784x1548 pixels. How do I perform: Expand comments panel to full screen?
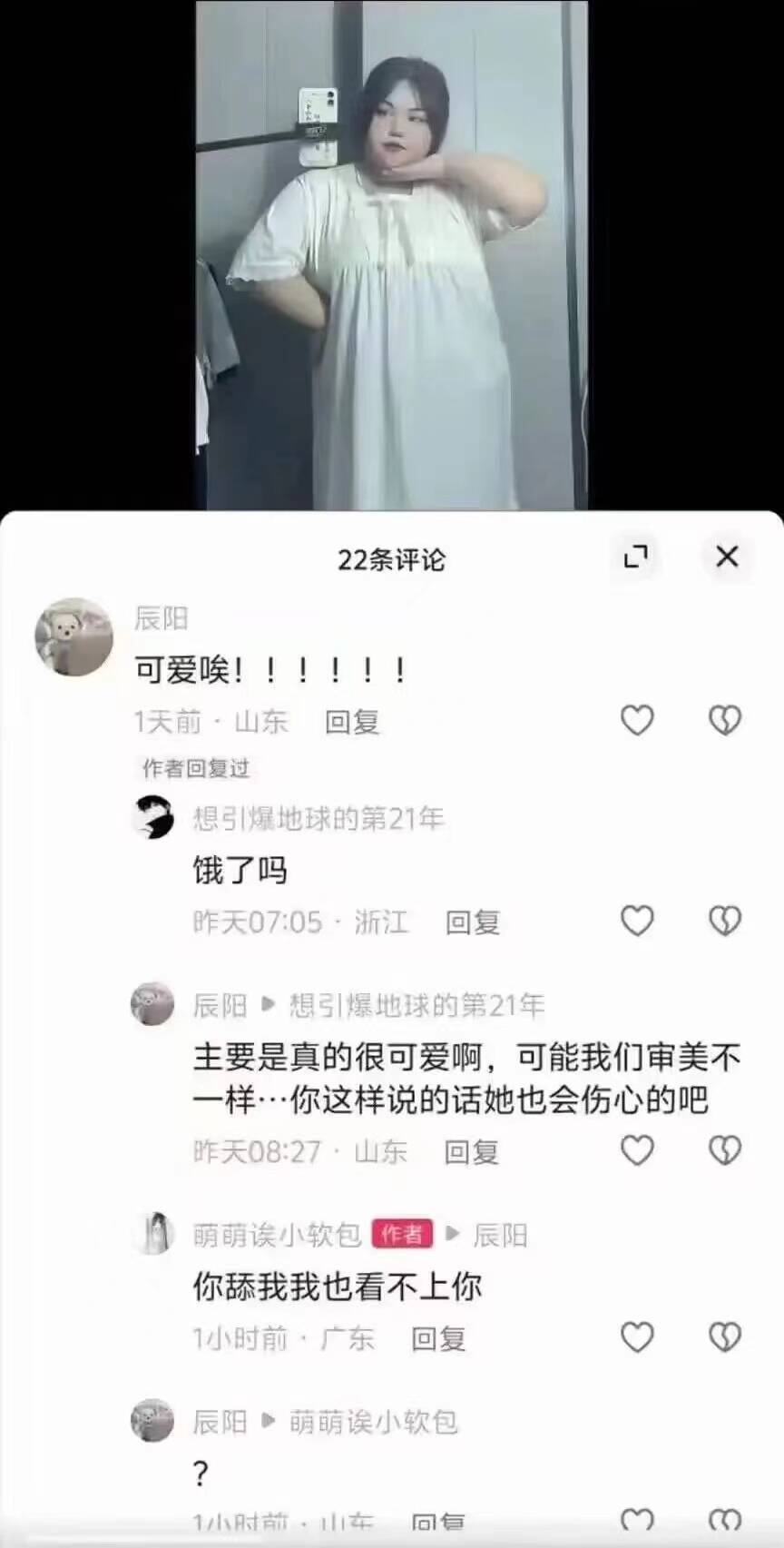coord(636,557)
